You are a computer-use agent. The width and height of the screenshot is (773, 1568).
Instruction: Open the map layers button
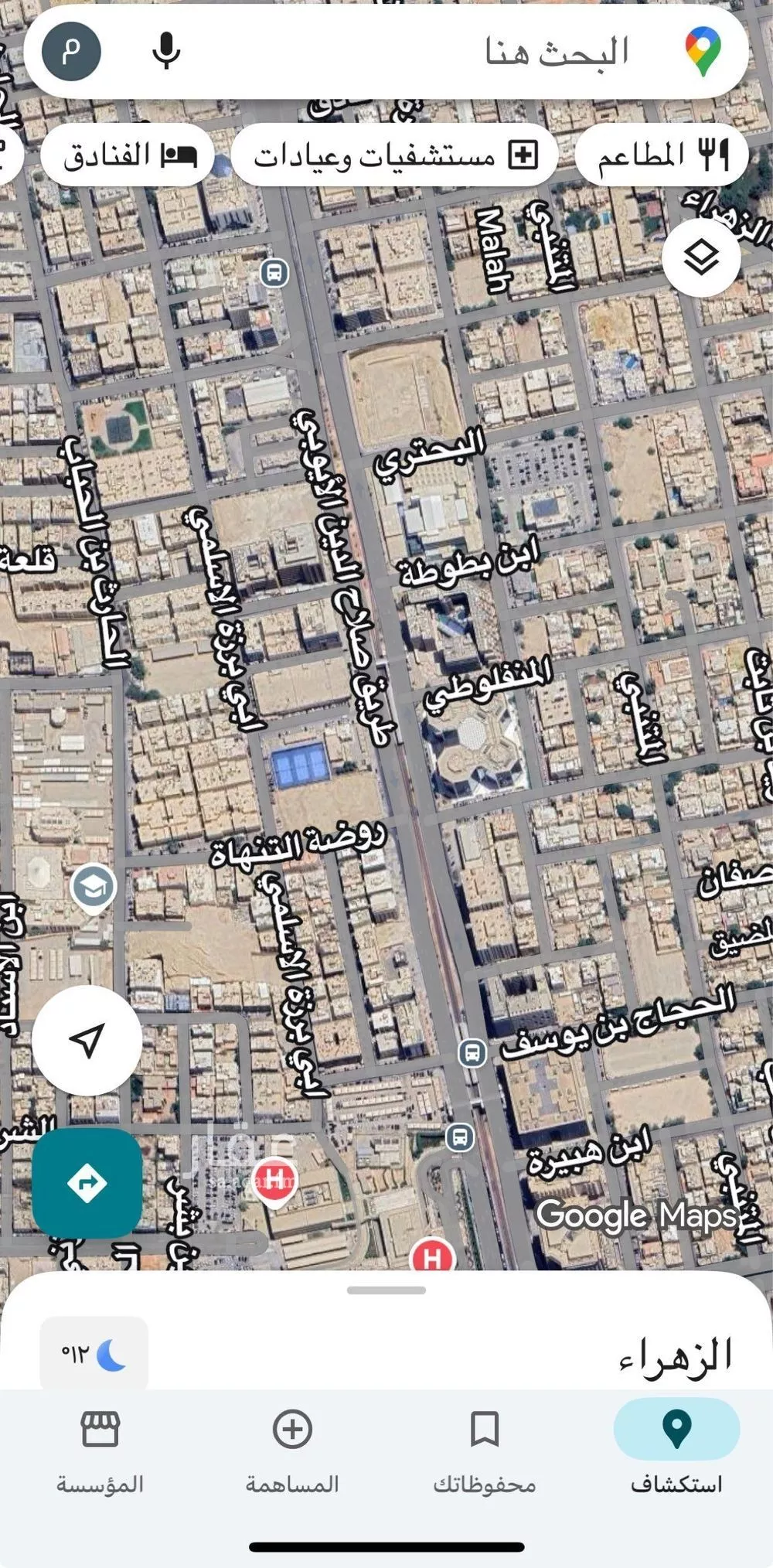(x=702, y=257)
